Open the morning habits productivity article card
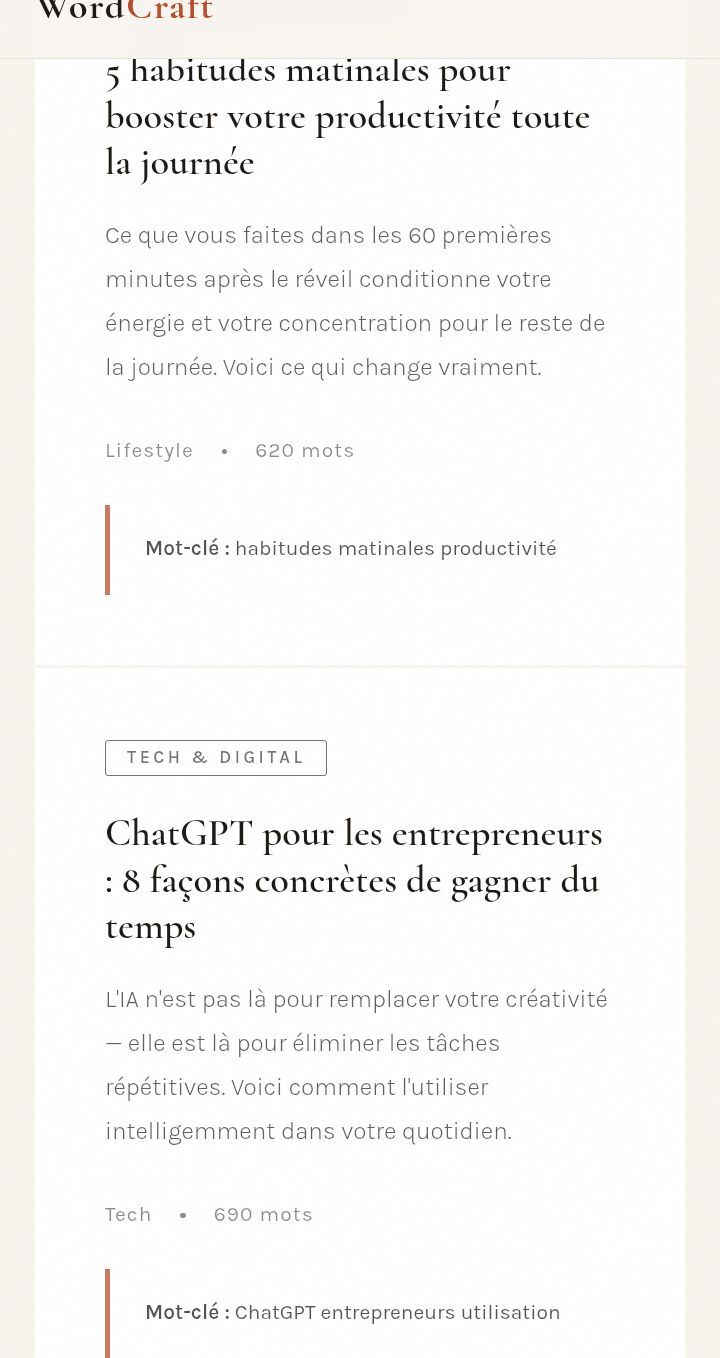Viewport: 720px width, 1358px height. coord(347,117)
